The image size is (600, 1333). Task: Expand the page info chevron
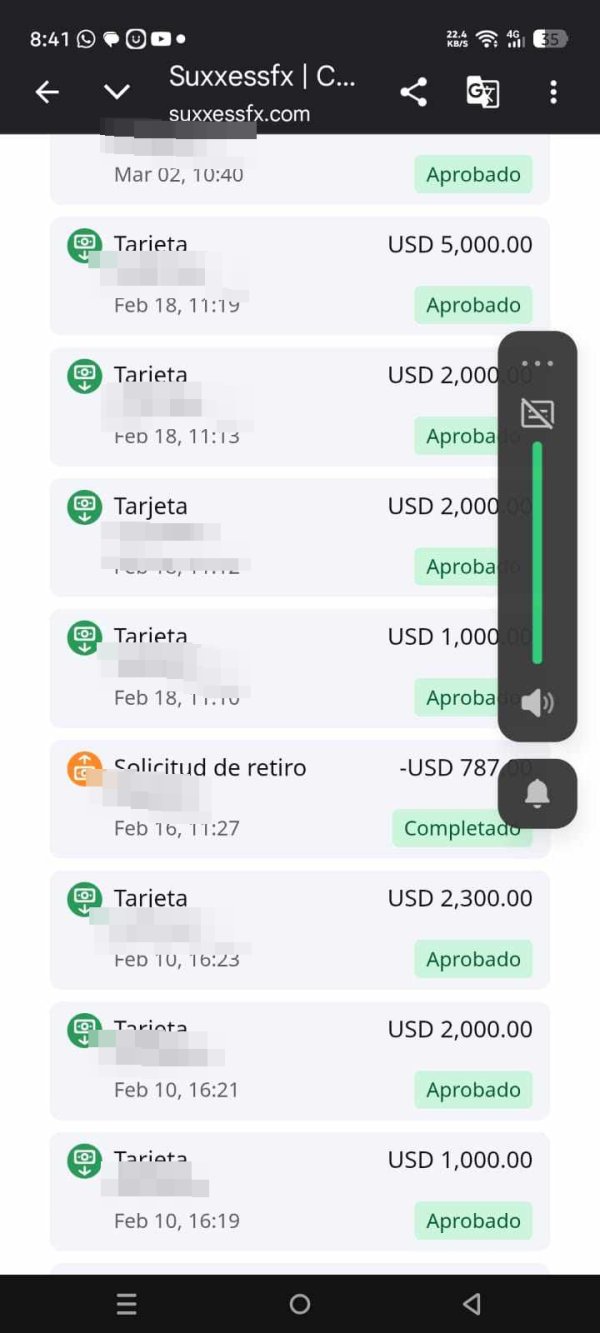pyautogui.click(x=117, y=93)
